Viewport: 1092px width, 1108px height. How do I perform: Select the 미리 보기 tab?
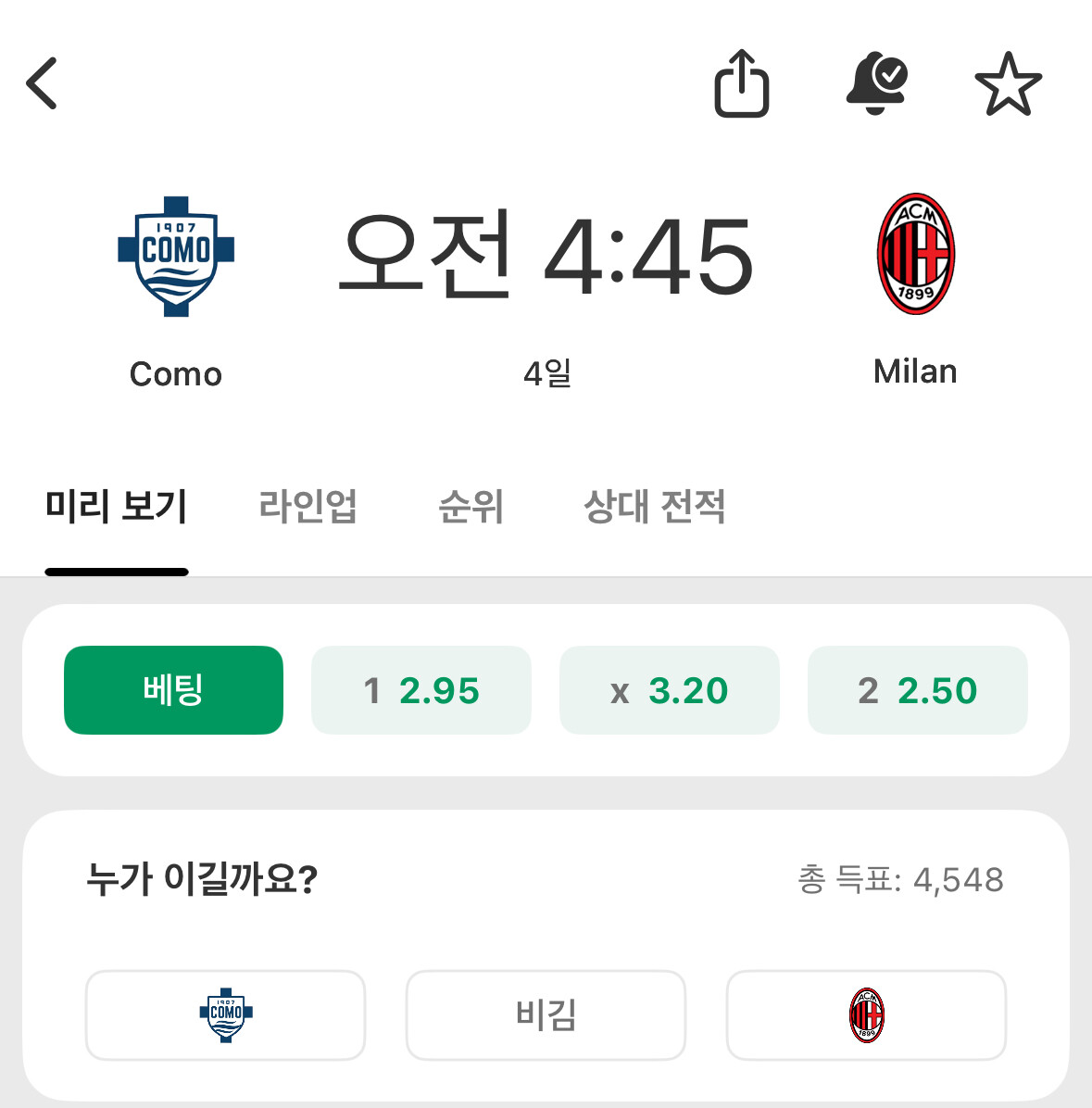[117, 506]
